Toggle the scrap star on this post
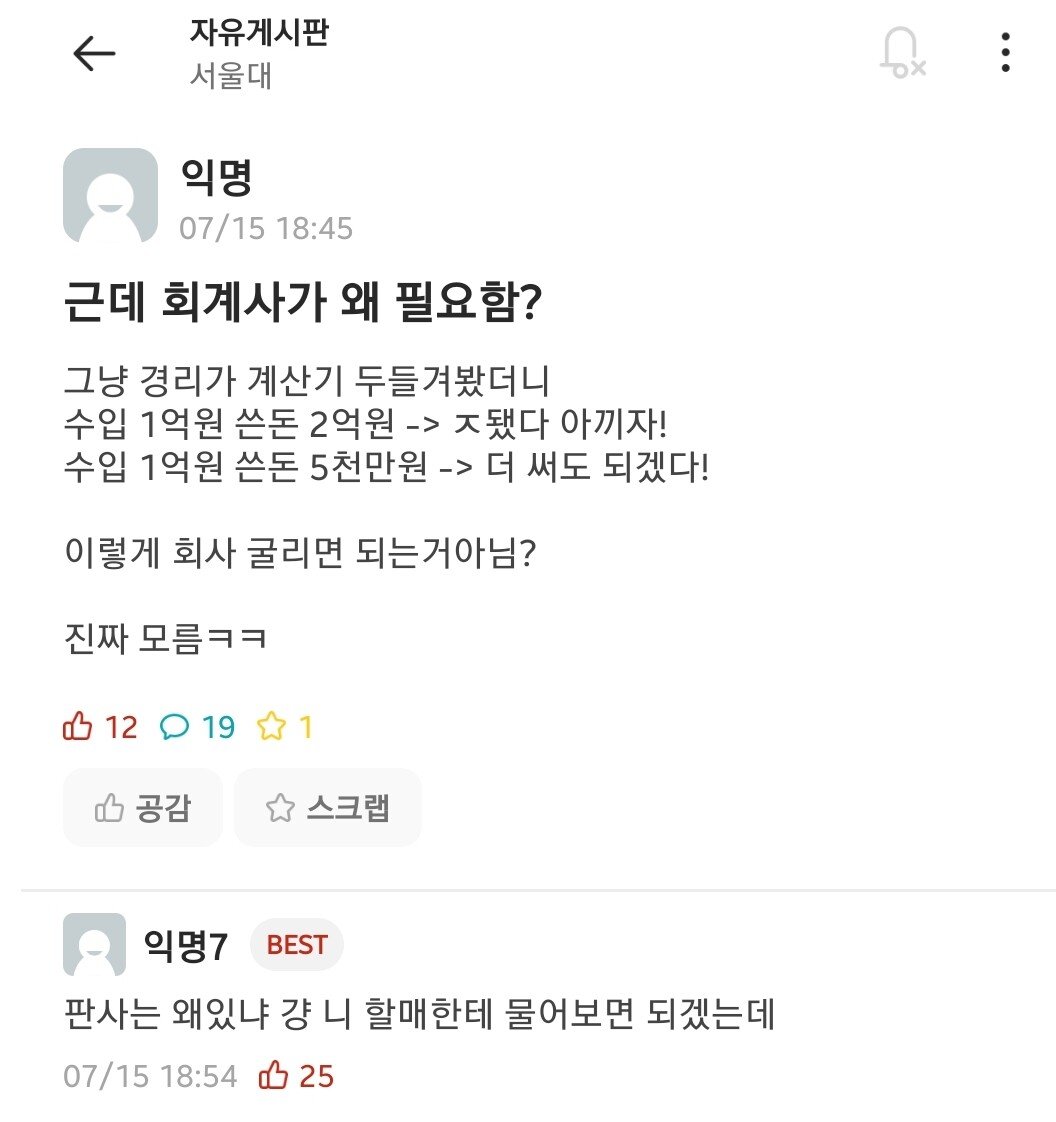 pyautogui.click(x=327, y=807)
